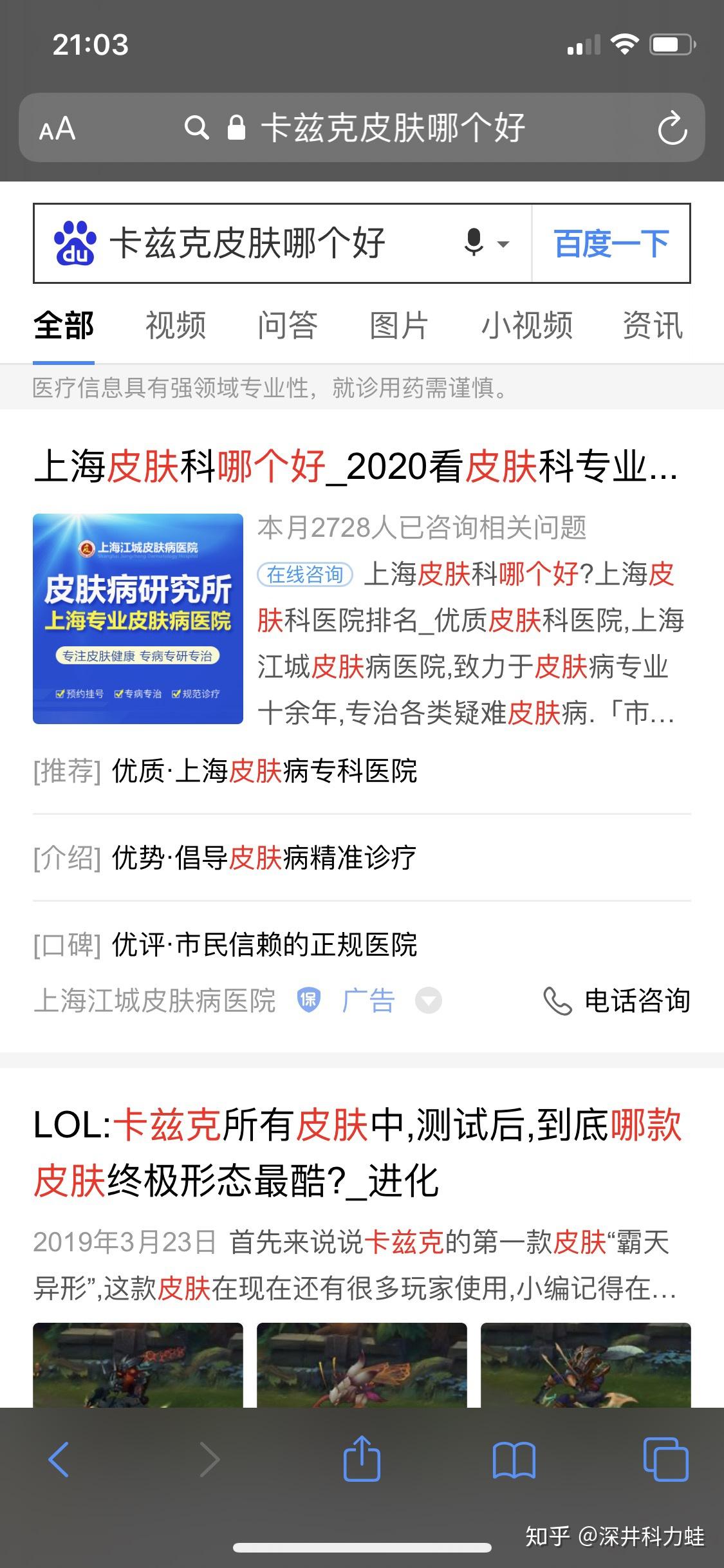Switch to the 小视频 tab

click(x=526, y=325)
